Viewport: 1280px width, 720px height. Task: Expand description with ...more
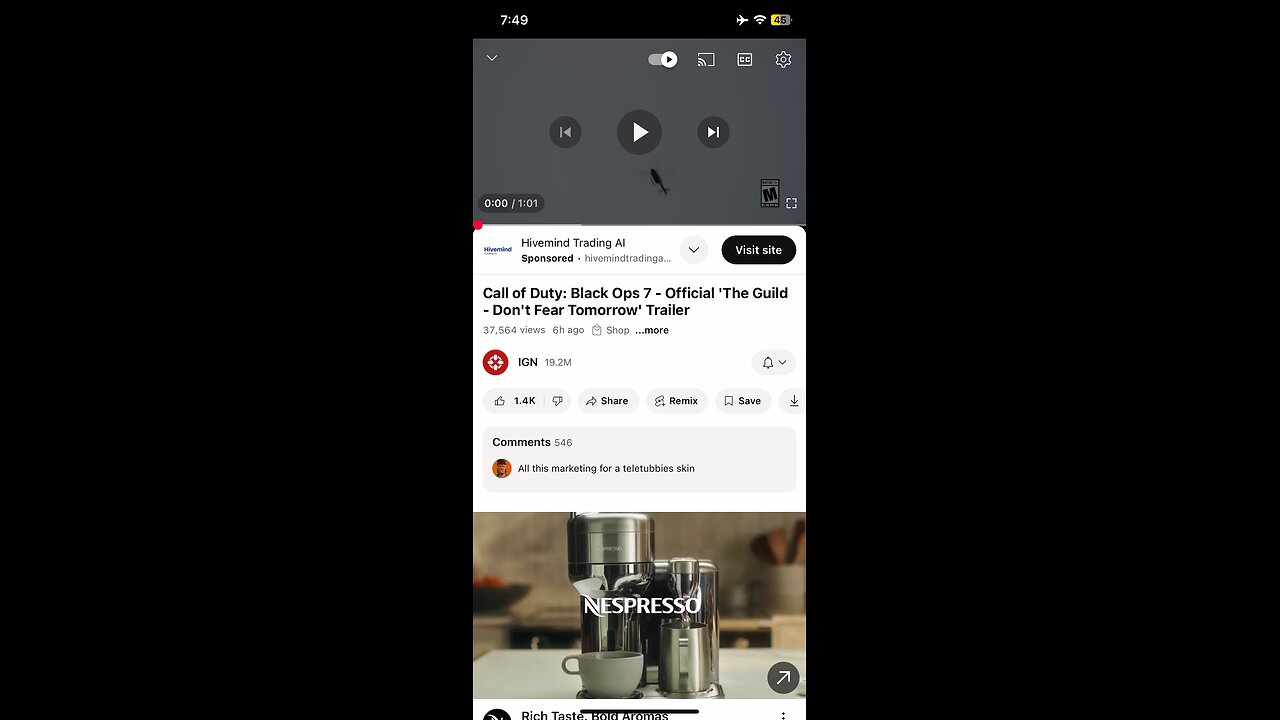pos(652,330)
